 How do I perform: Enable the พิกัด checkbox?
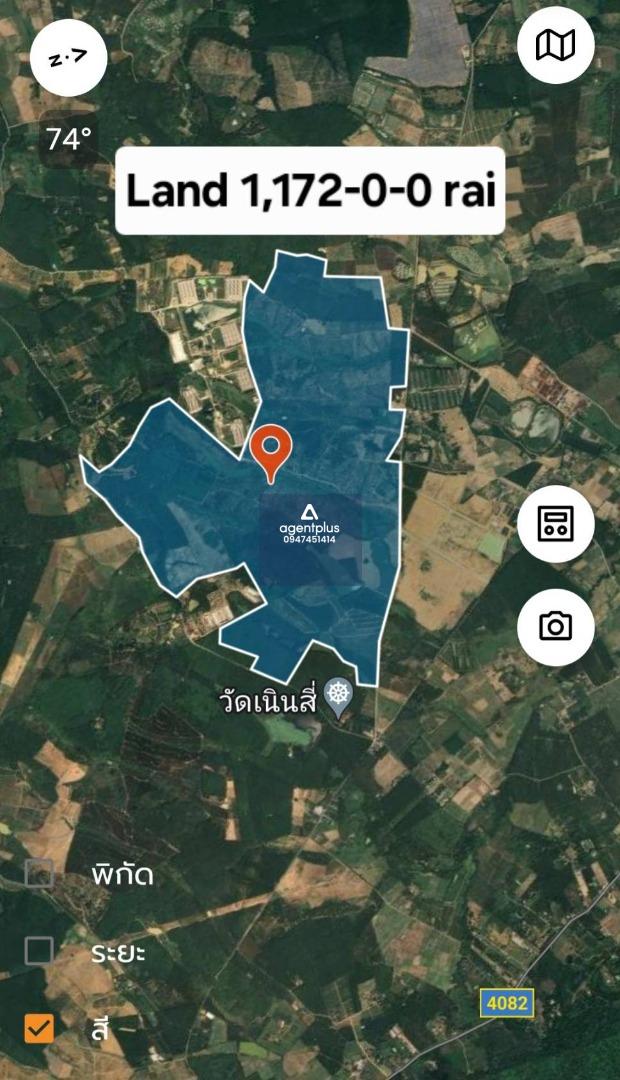tap(39, 873)
